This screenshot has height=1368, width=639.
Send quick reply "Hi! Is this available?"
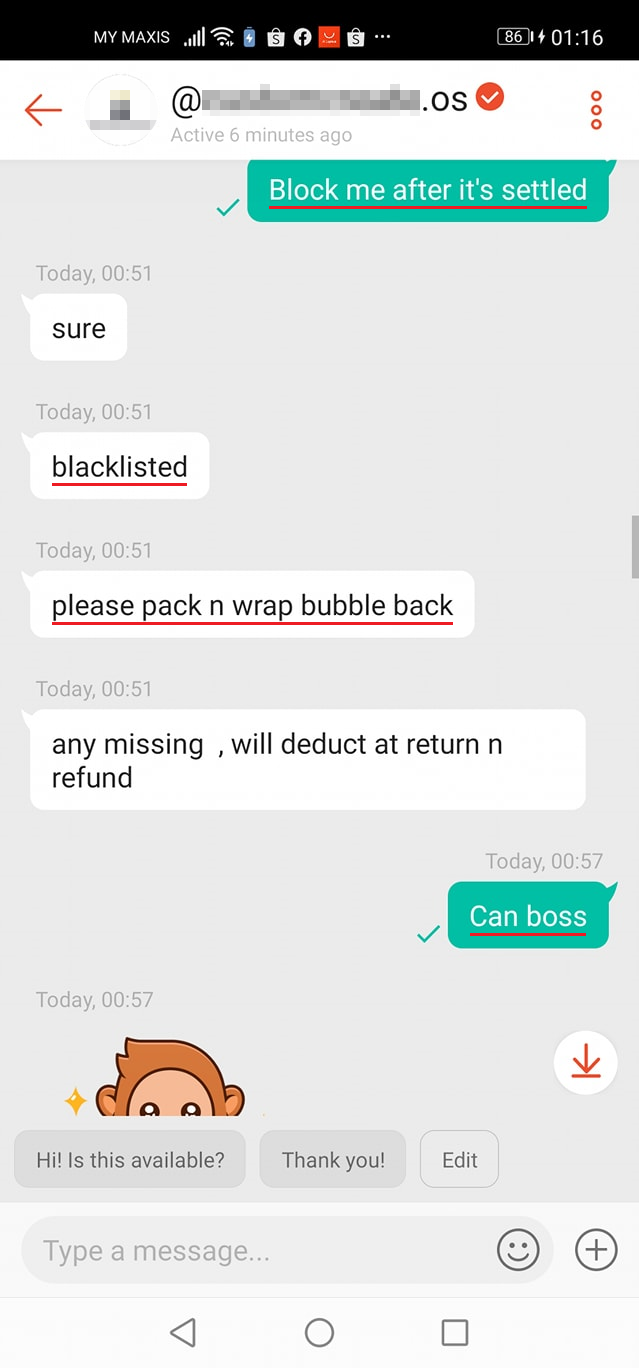pyautogui.click(x=130, y=1160)
